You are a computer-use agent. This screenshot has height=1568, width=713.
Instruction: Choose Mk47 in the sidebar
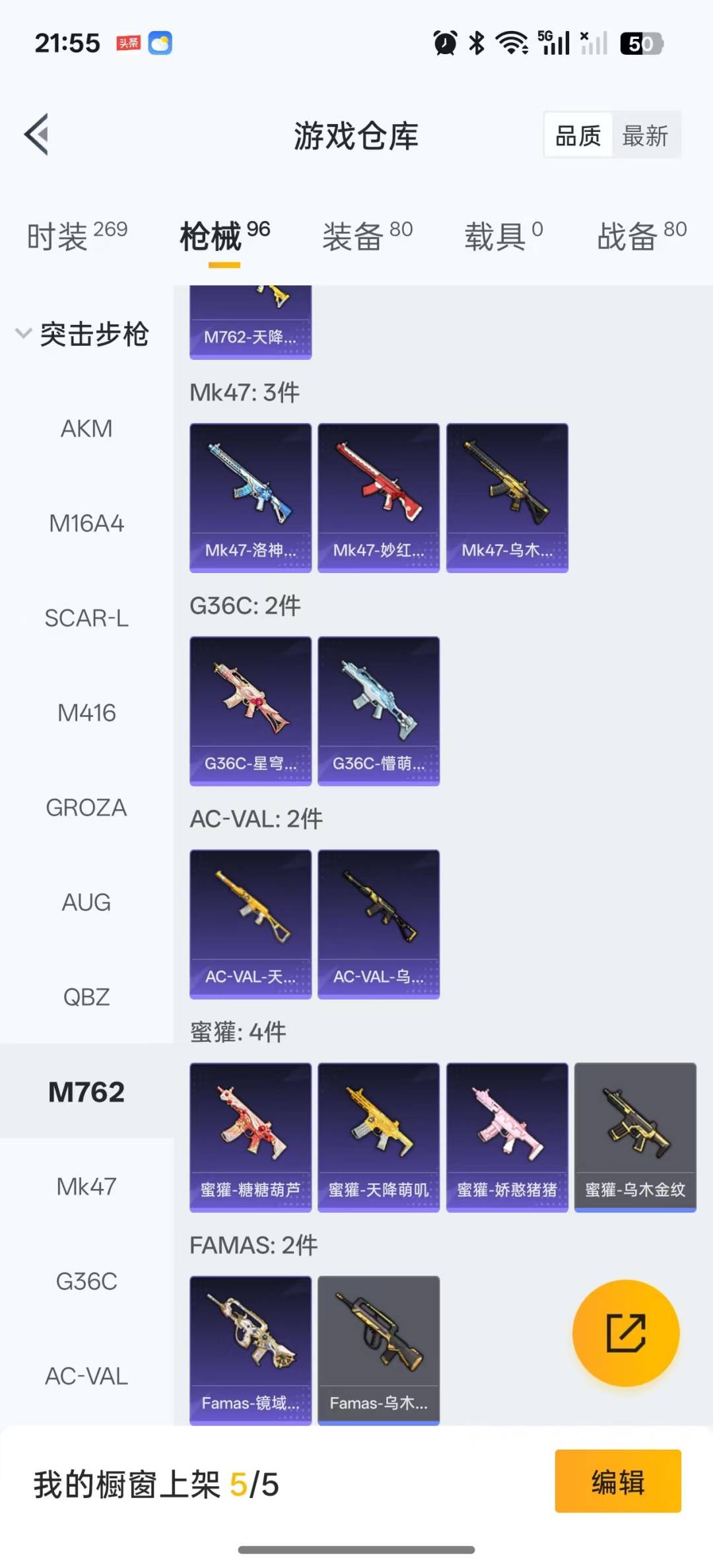[86, 1186]
